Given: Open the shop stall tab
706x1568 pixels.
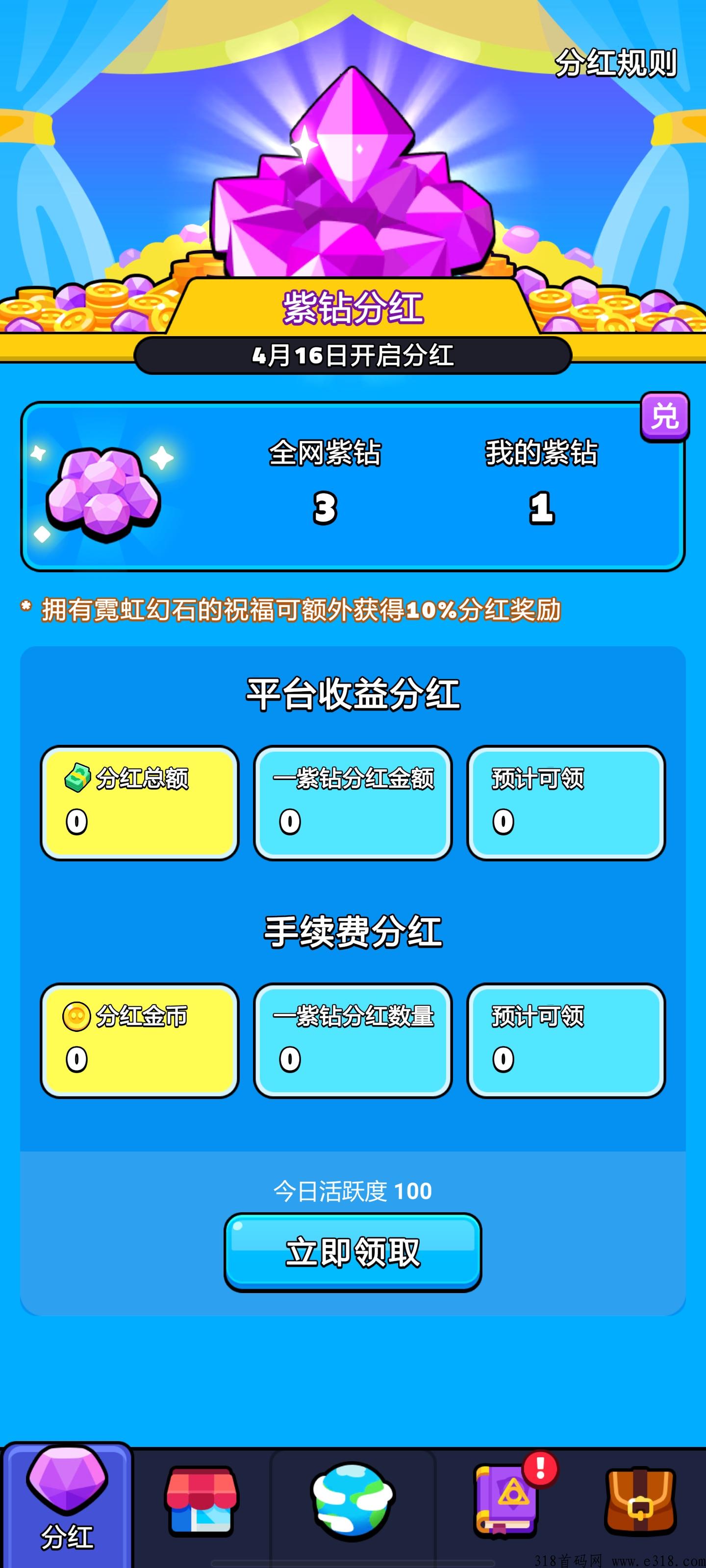Looking at the screenshot, I should tap(202, 1501).
